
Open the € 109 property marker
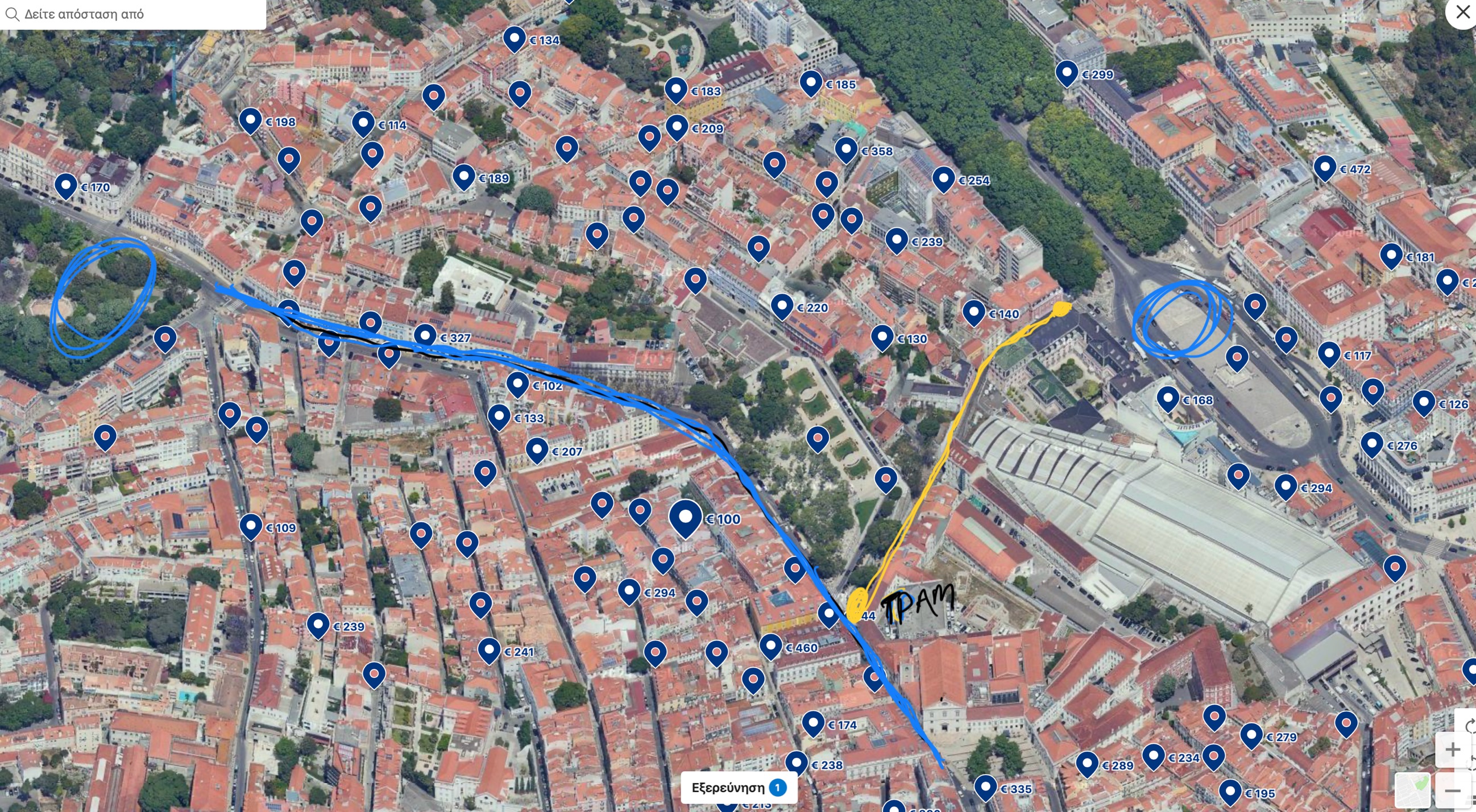[x=250, y=526]
